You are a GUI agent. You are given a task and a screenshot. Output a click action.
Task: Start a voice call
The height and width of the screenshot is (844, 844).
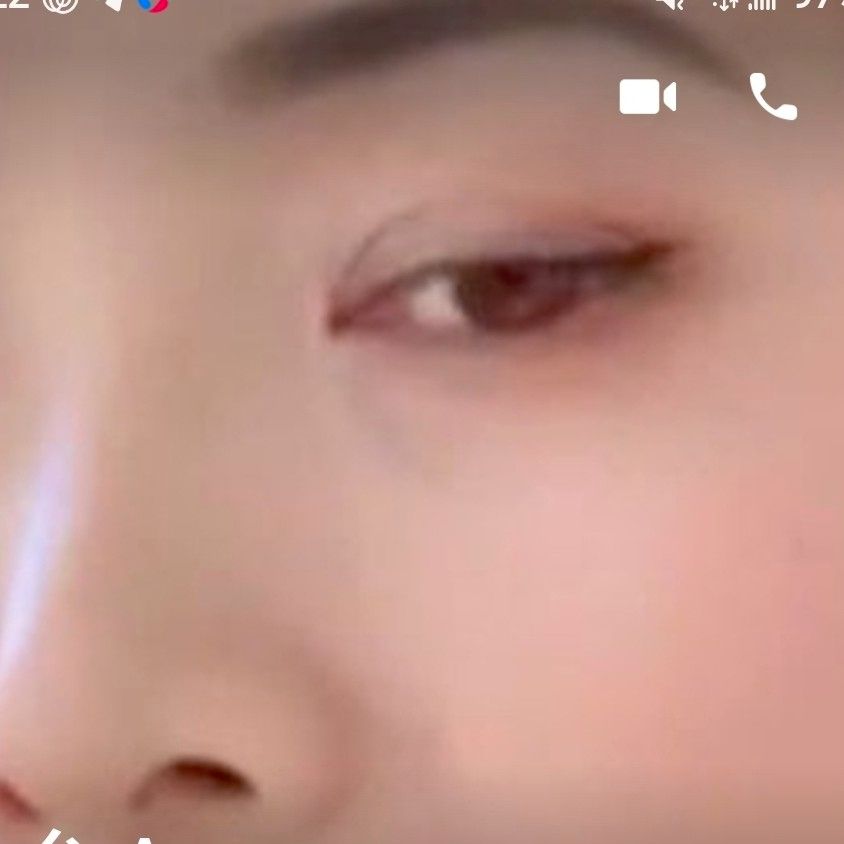tap(773, 97)
